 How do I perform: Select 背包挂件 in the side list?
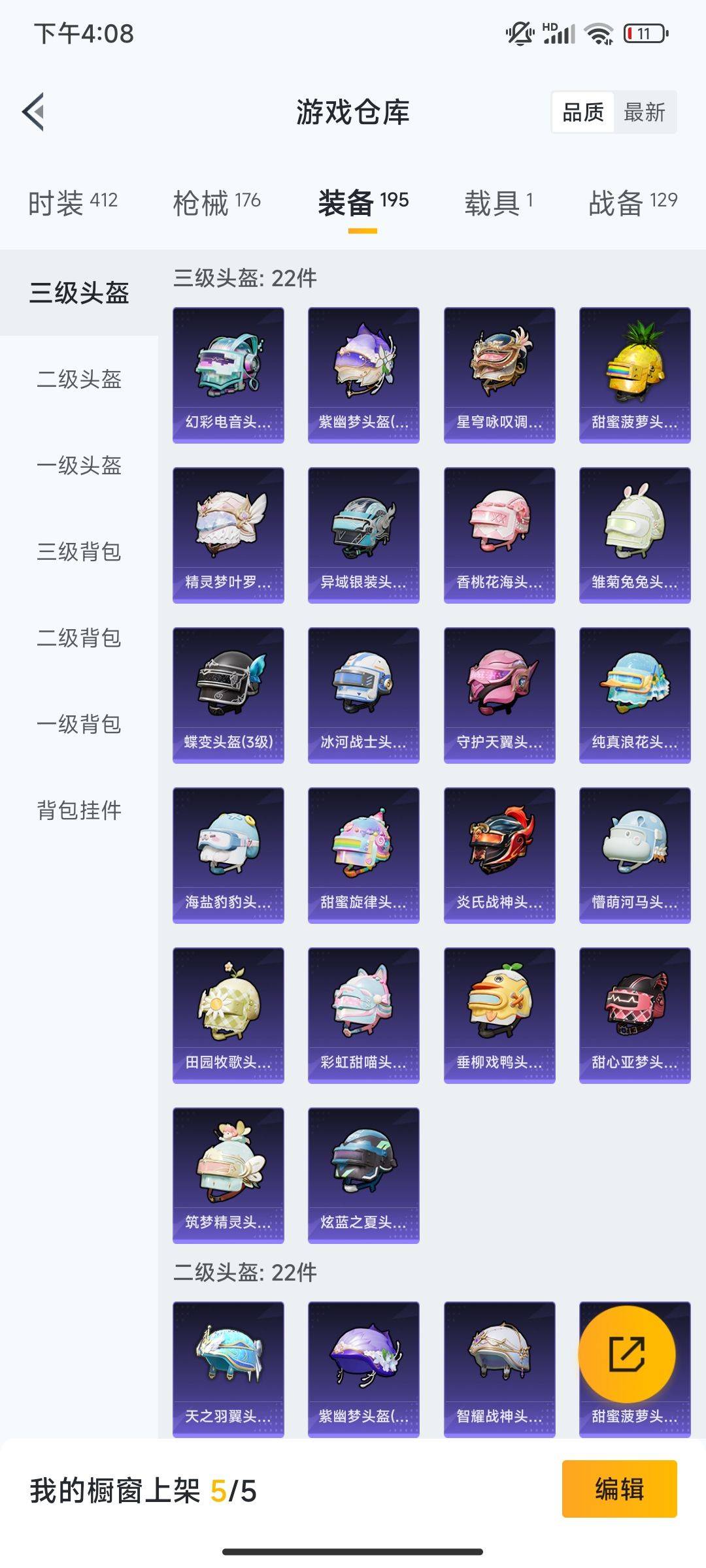click(x=79, y=810)
